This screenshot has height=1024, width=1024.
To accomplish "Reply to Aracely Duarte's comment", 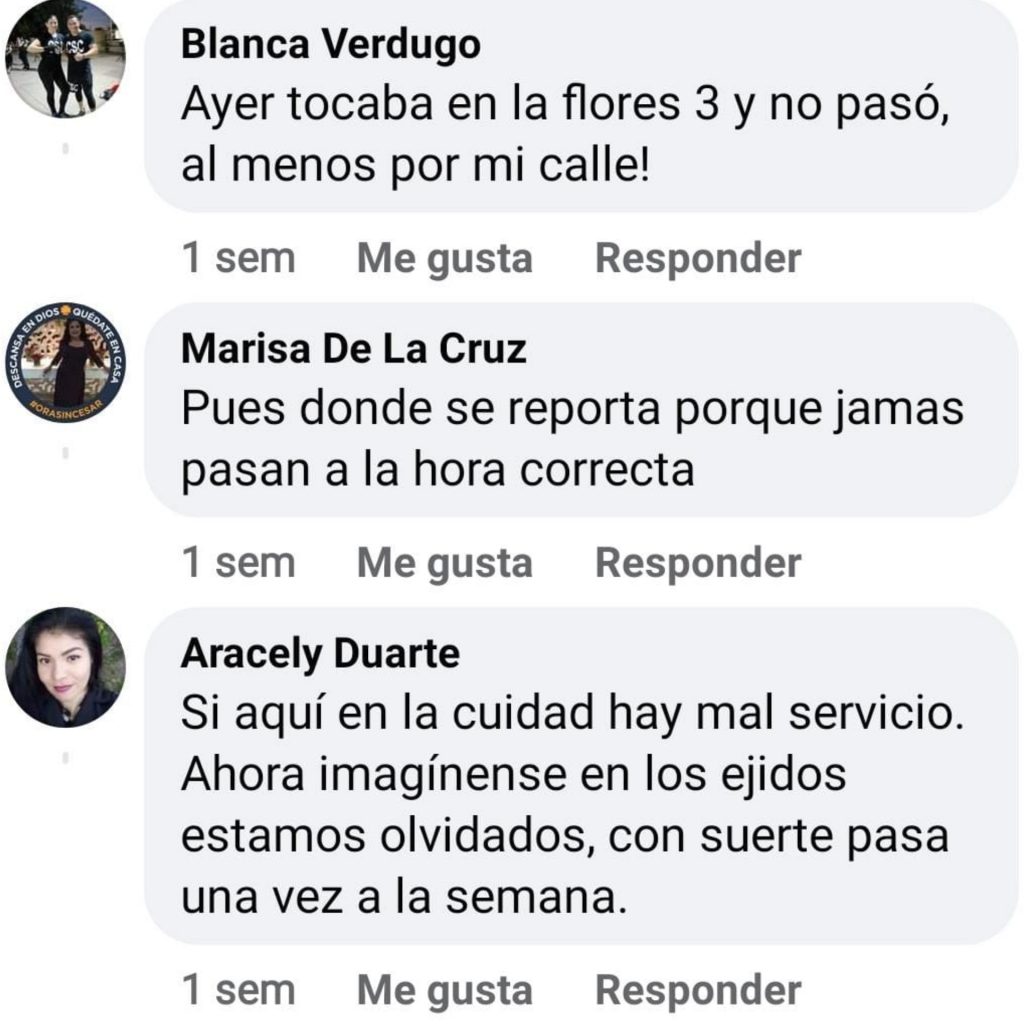I will coord(698,991).
